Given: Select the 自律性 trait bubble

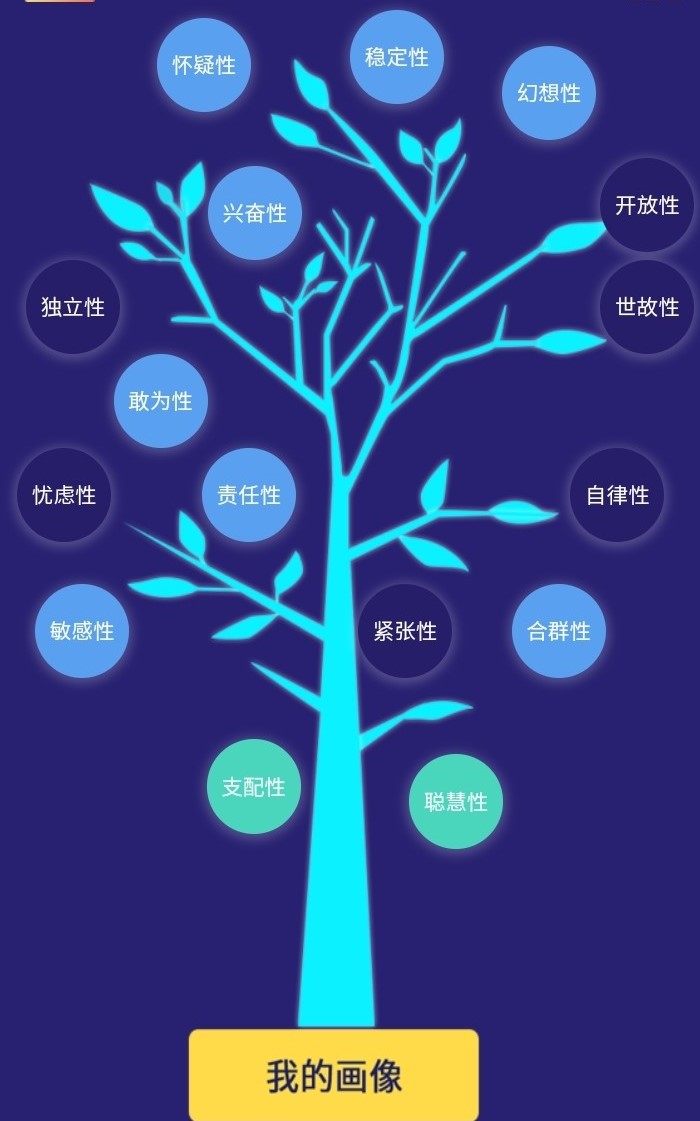Looking at the screenshot, I should pos(617,495).
